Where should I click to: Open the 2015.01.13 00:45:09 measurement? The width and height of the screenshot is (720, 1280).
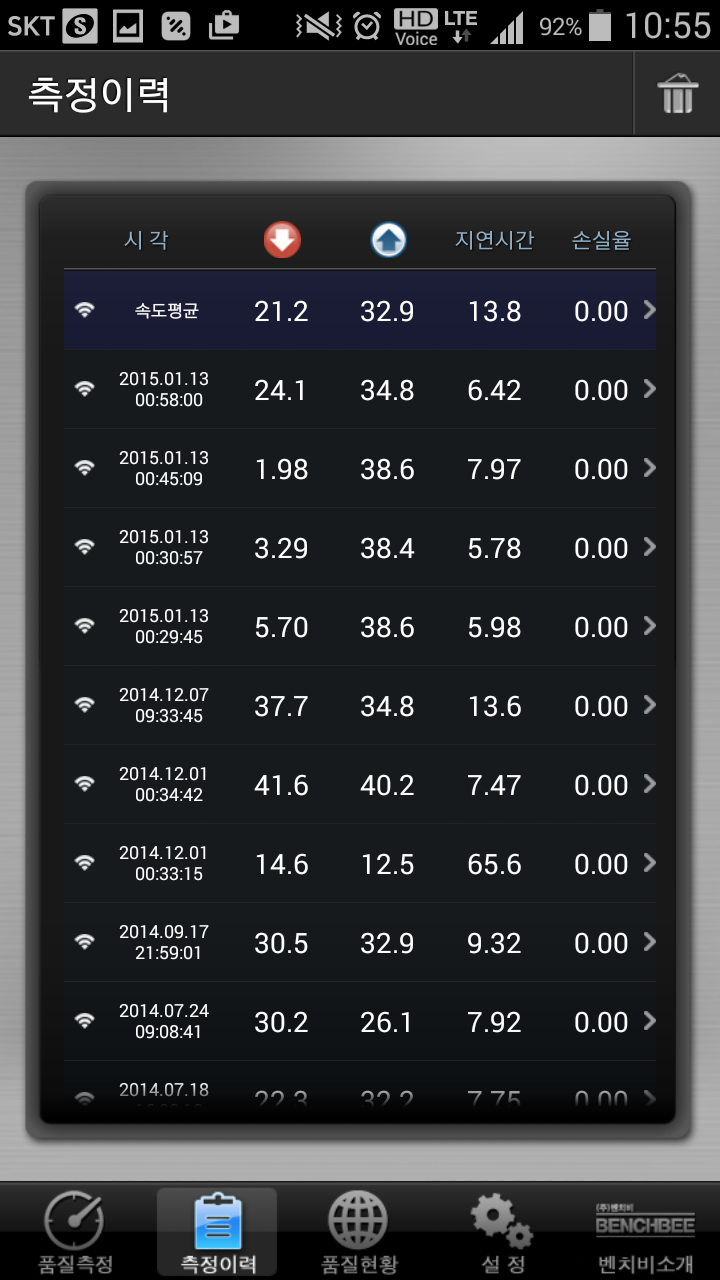coord(360,469)
